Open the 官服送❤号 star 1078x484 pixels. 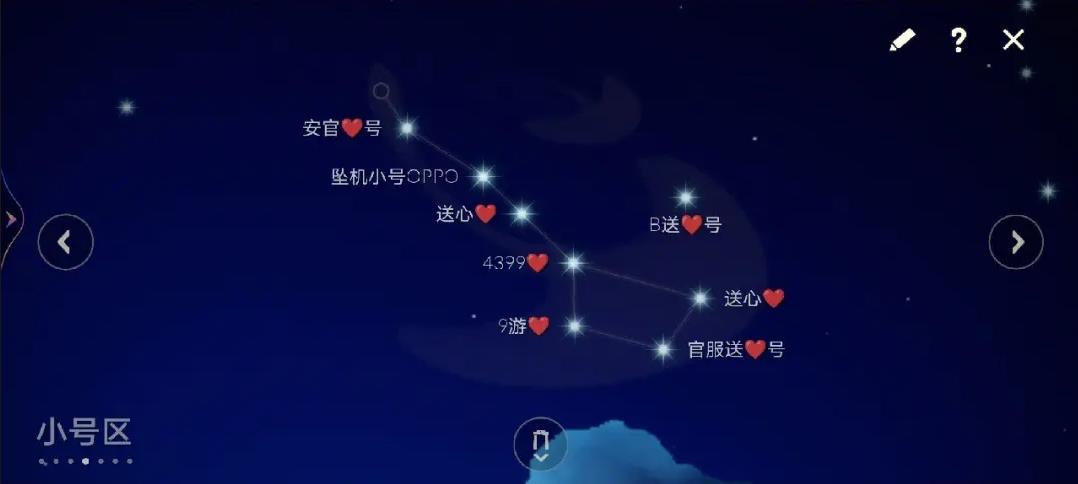(663, 349)
